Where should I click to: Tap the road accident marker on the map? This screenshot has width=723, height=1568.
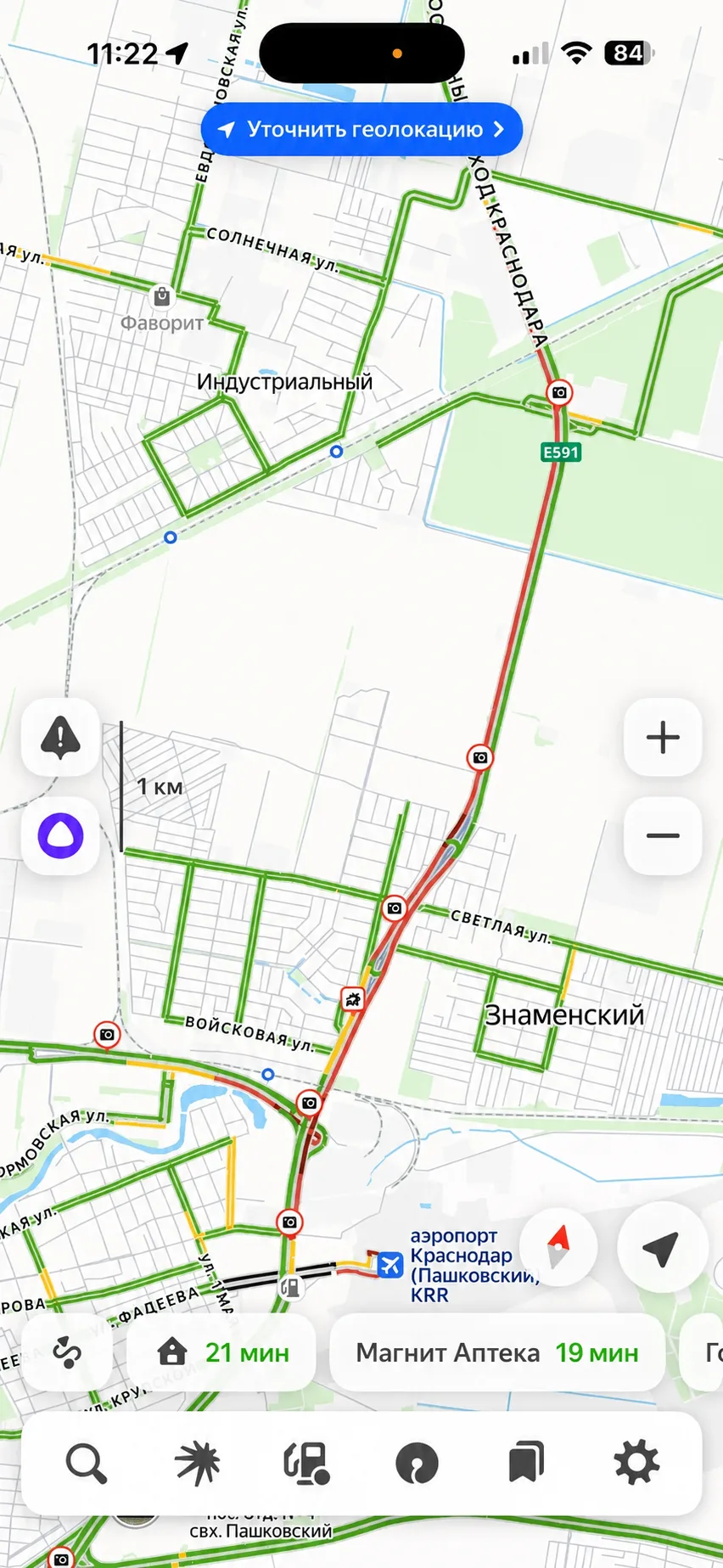point(353,999)
